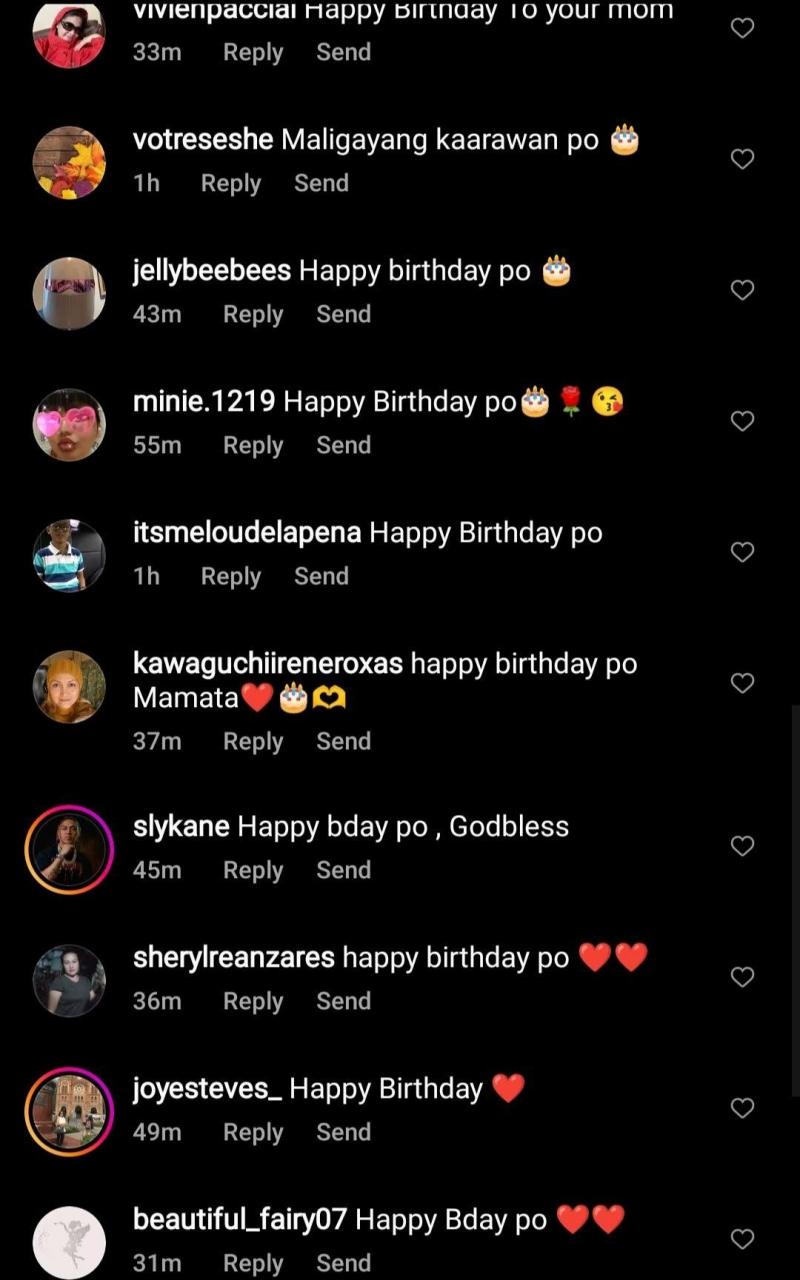Screen dimensions: 800x1280
Task: Open itsmeloudelapena's avatar
Action: click(x=69, y=555)
